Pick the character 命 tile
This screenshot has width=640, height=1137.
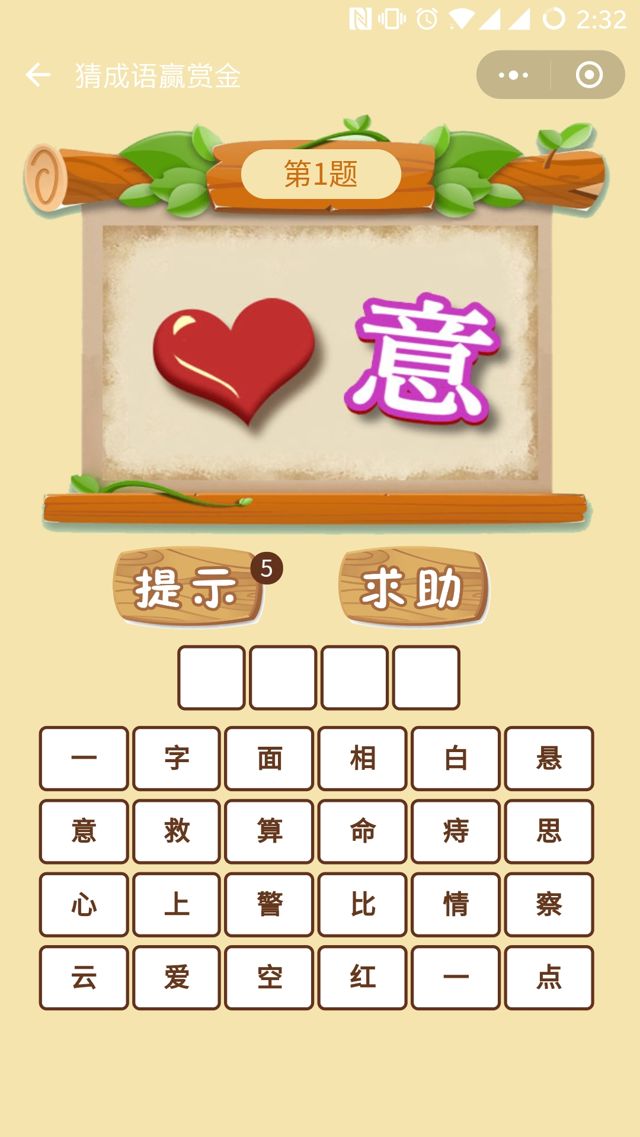click(363, 831)
